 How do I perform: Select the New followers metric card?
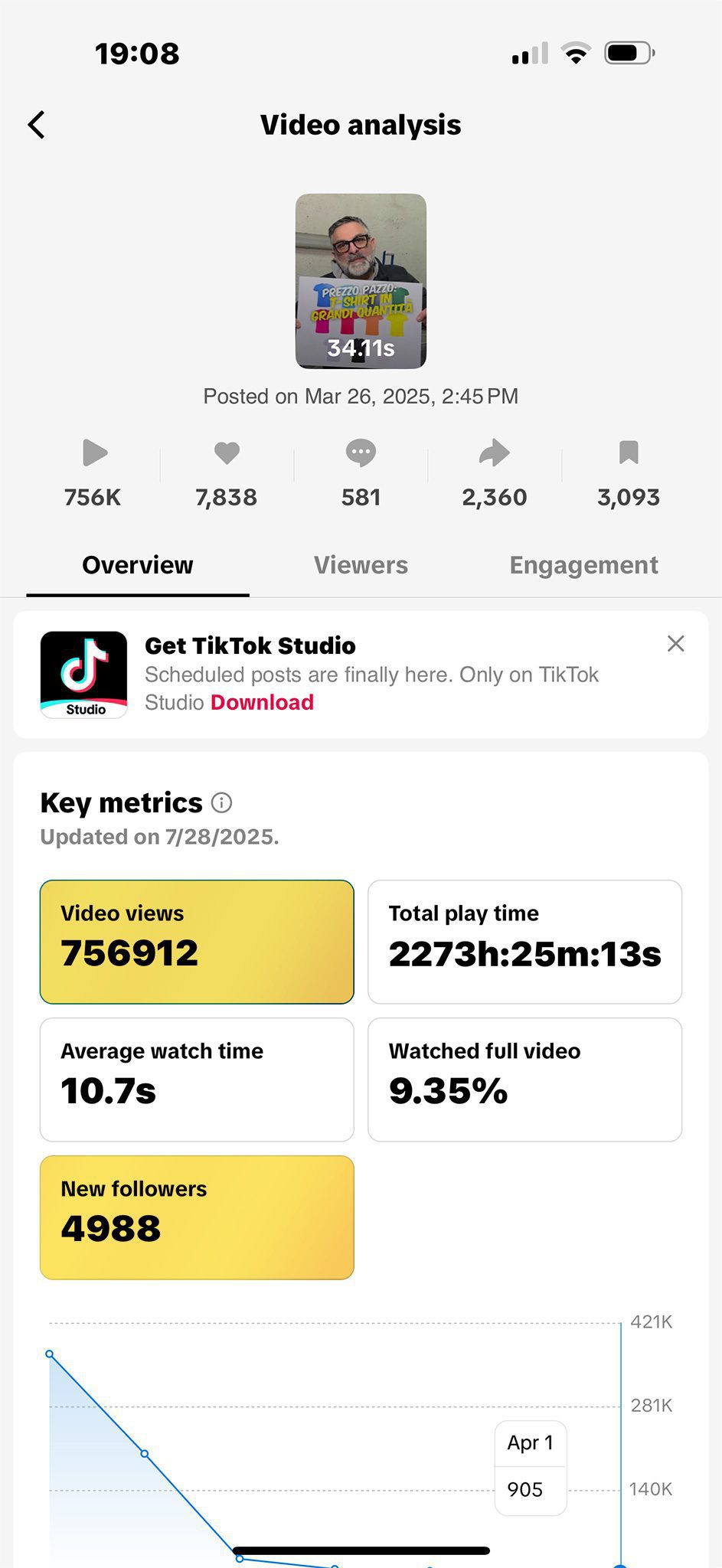(197, 1217)
